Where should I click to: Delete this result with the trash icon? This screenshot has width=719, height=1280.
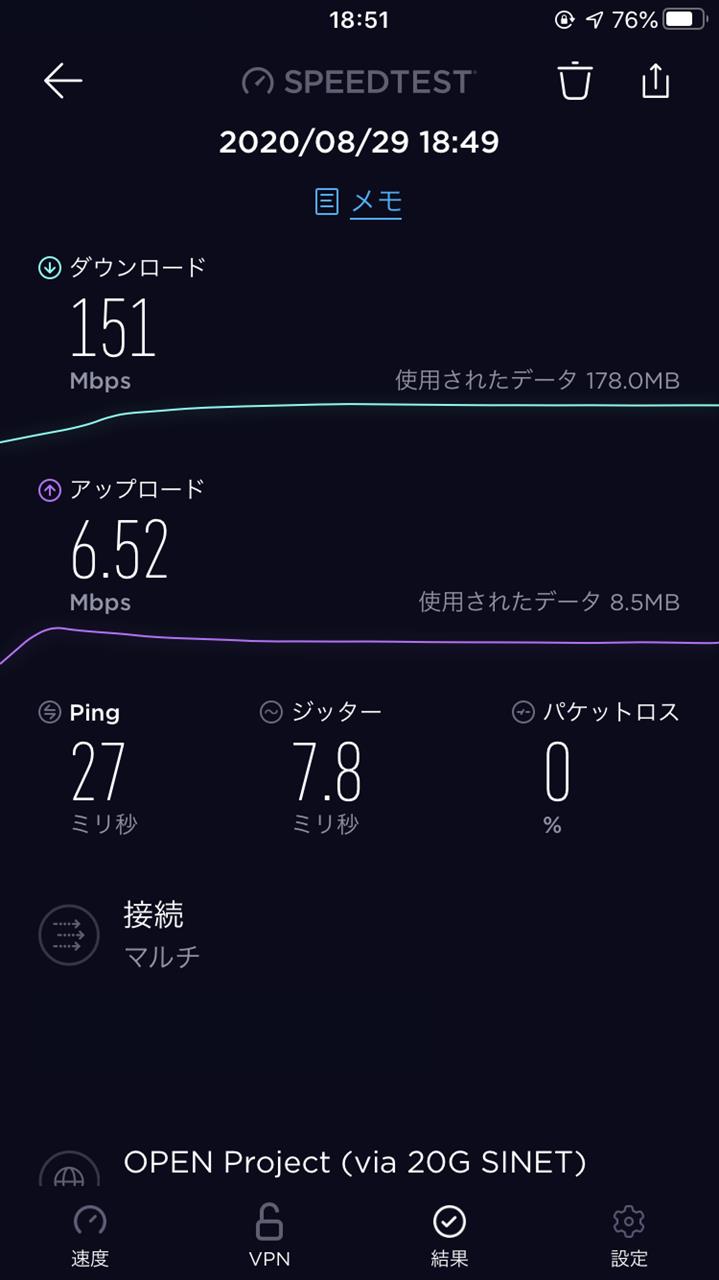pyautogui.click(x=575, y=81)
